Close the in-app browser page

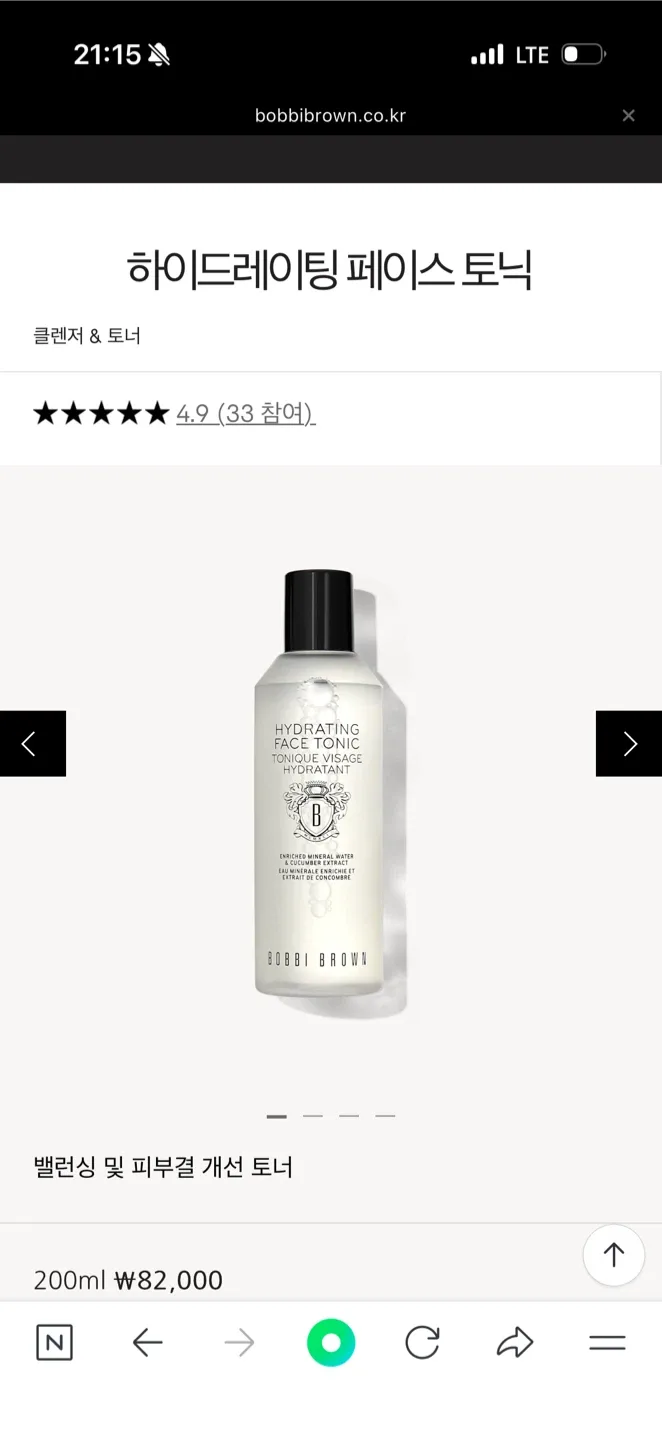628,116
